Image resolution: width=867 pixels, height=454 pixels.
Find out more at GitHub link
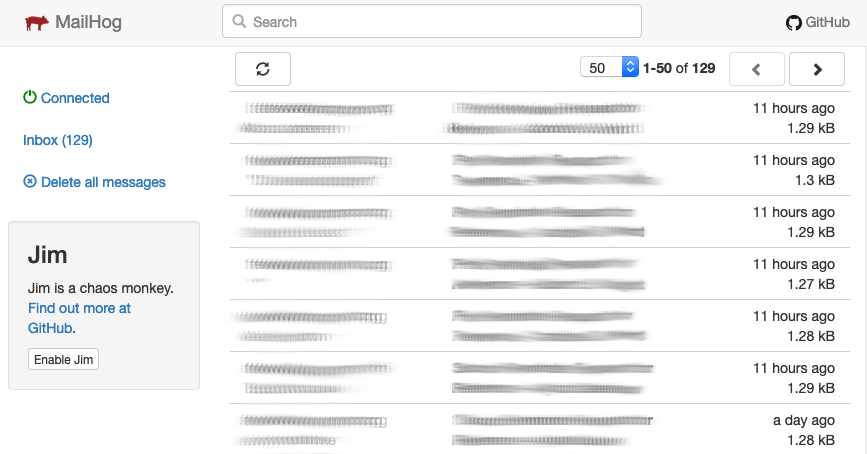pyautogui.click(x=78, y=308)
